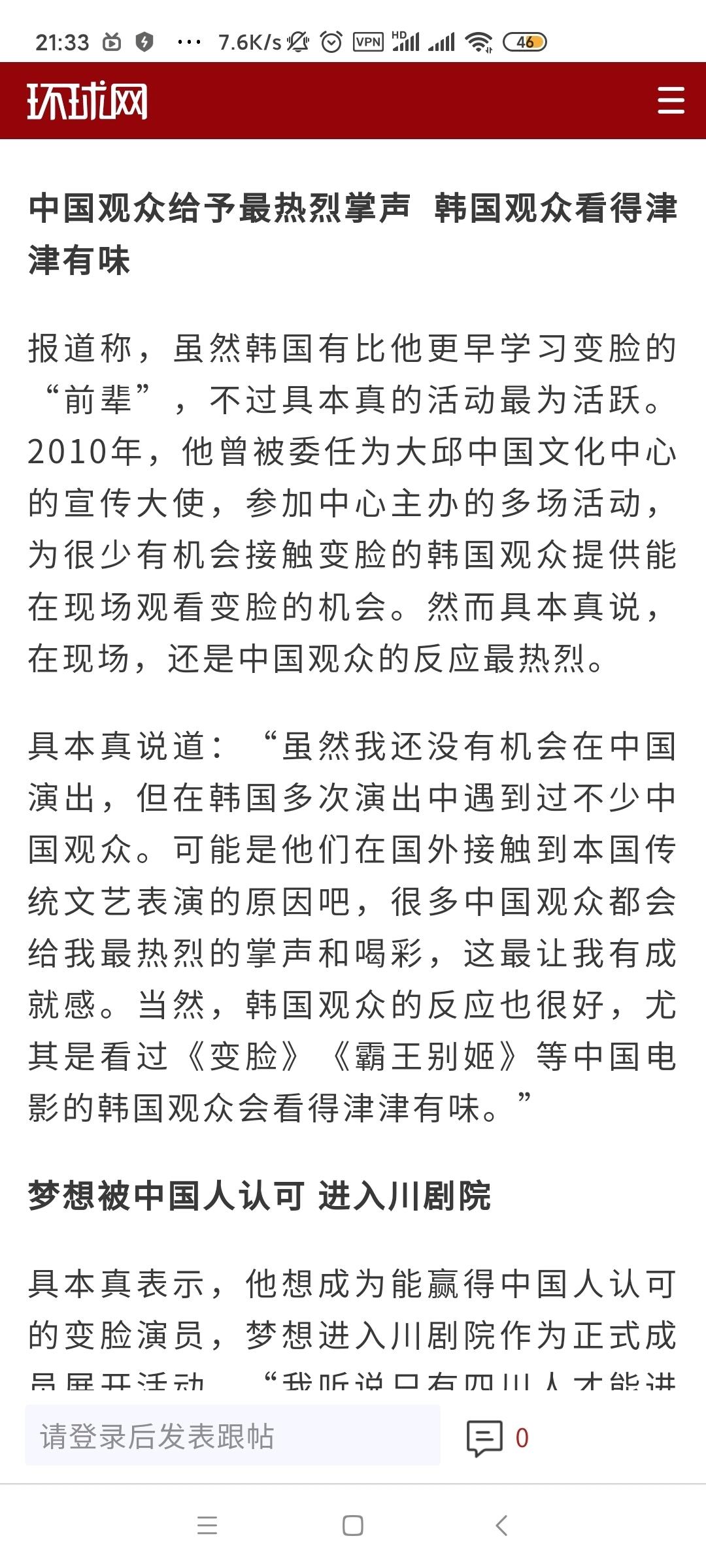The width and height of the screenshot is (706, 1568).
Task: Open the comments icon showing 0
Action: [497, 1437]
